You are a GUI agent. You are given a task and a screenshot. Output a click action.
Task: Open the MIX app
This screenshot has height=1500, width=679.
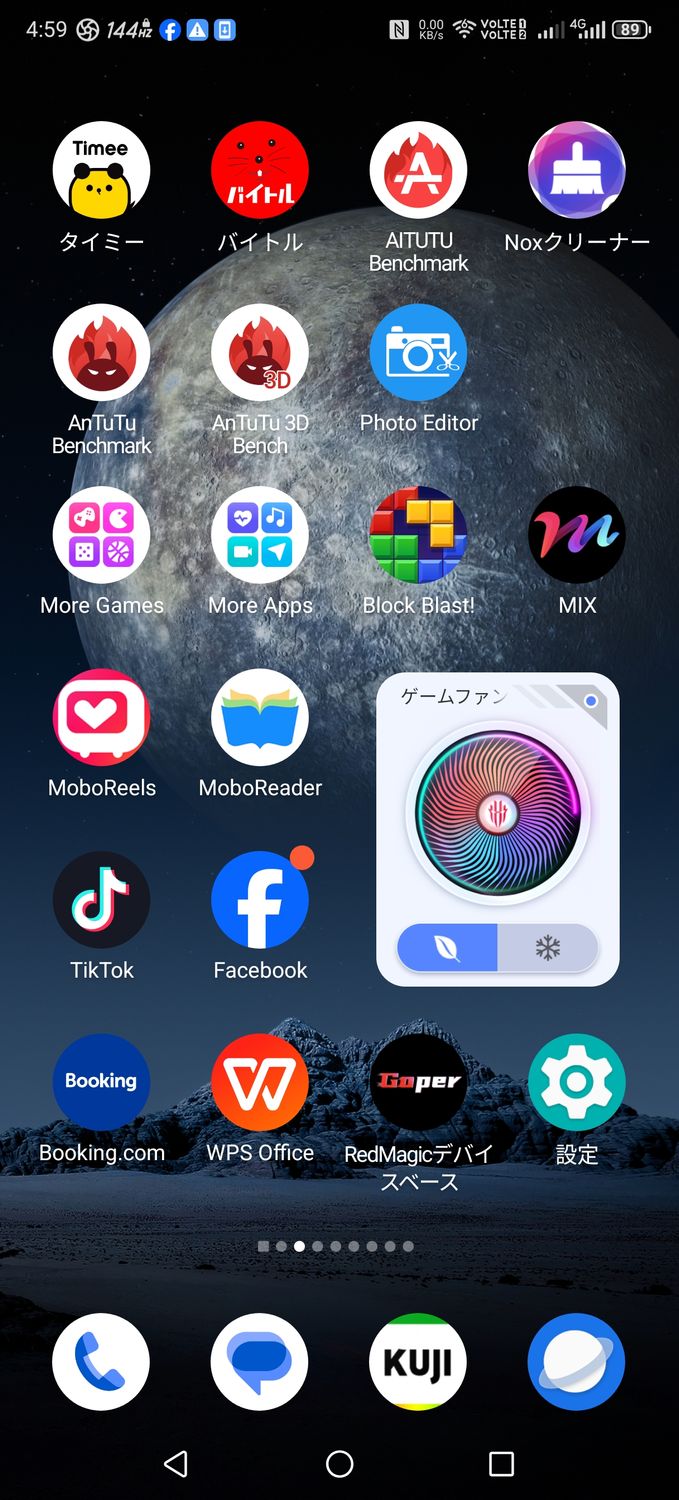click(x=577, y=535)
